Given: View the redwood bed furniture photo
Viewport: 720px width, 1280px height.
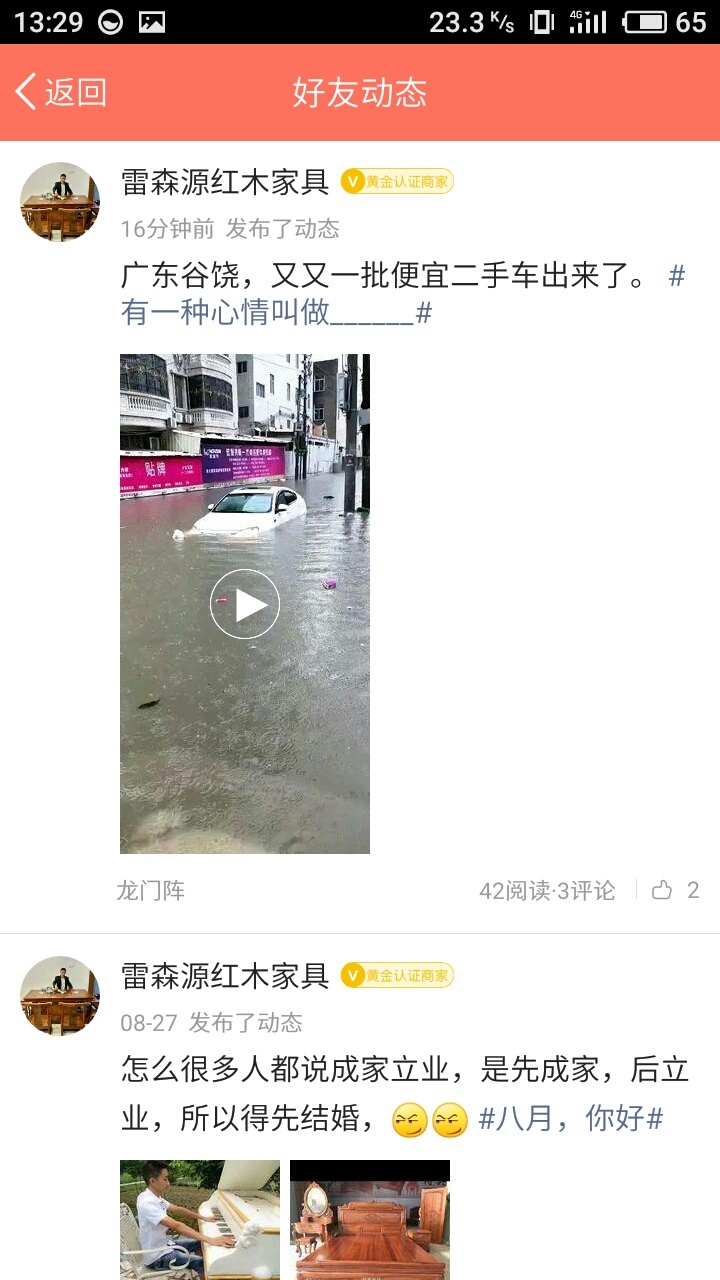Looking at the screenshot, I should click(x=370, y=1220).
